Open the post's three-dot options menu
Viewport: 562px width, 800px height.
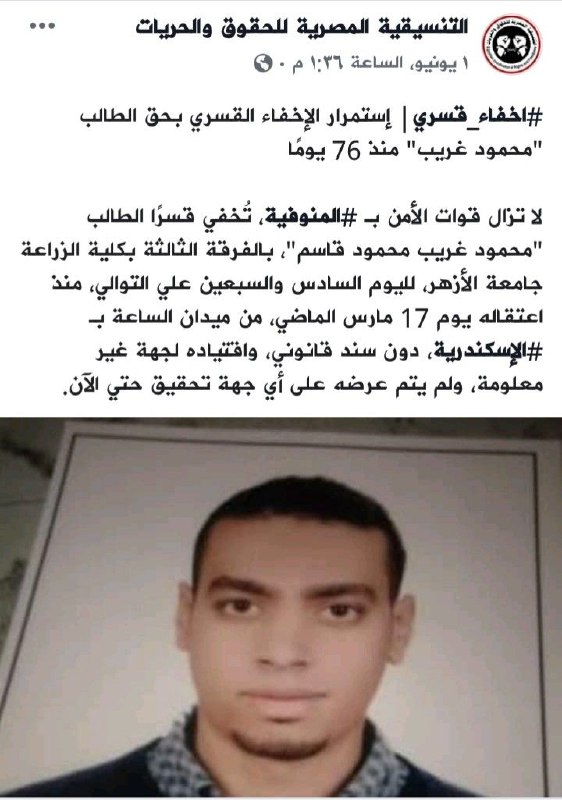tap(43, 27)
